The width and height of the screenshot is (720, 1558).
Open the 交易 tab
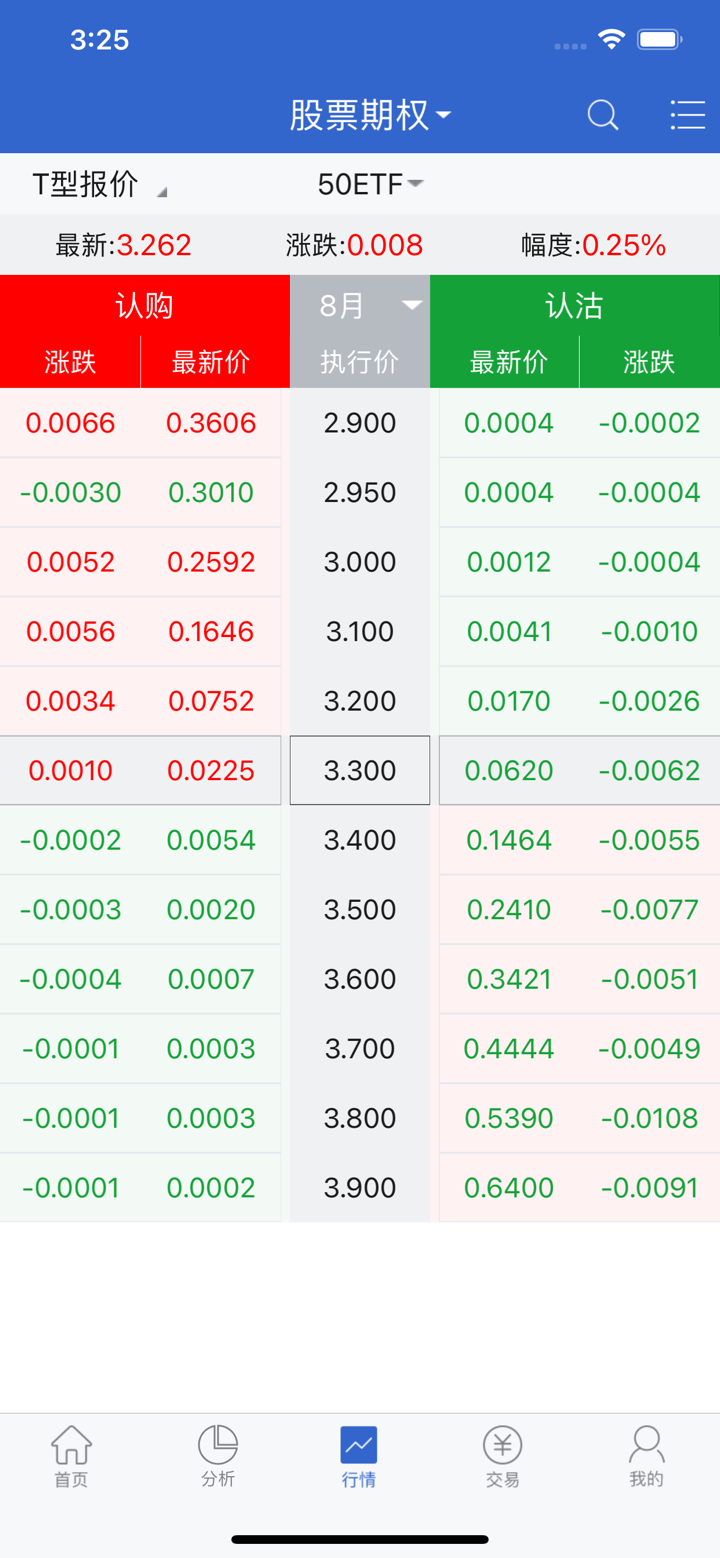[x=502, y=1456]
